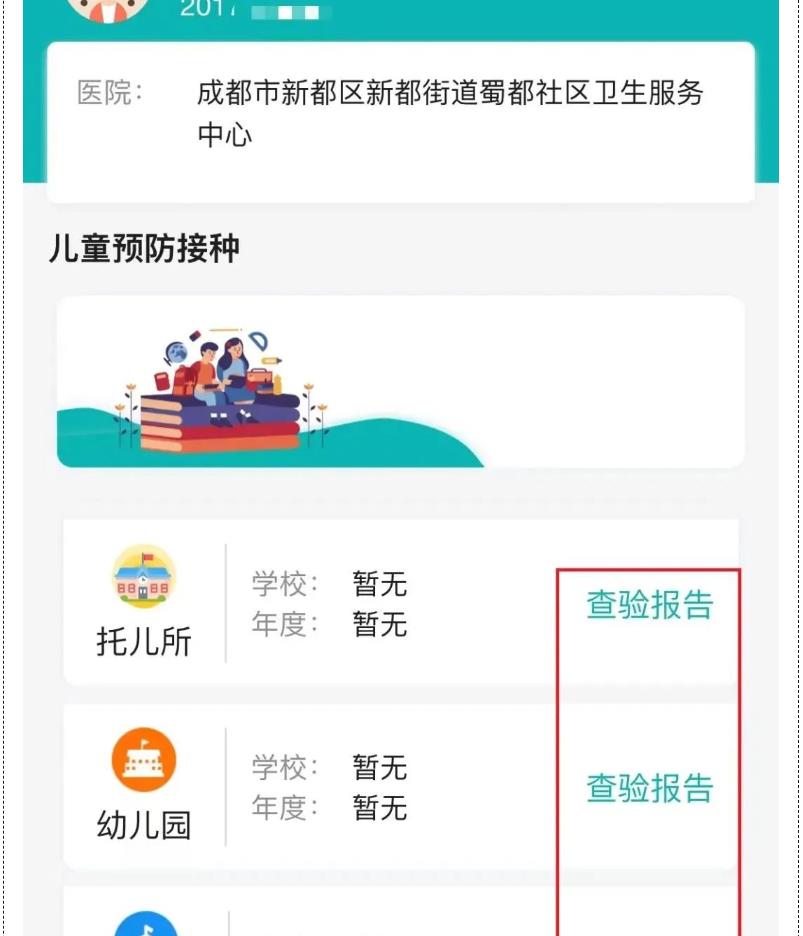This screenshot has width=803, height=936.
Task: Tap the 儿童预防接种 illustration banner
Action: [400, 382]
